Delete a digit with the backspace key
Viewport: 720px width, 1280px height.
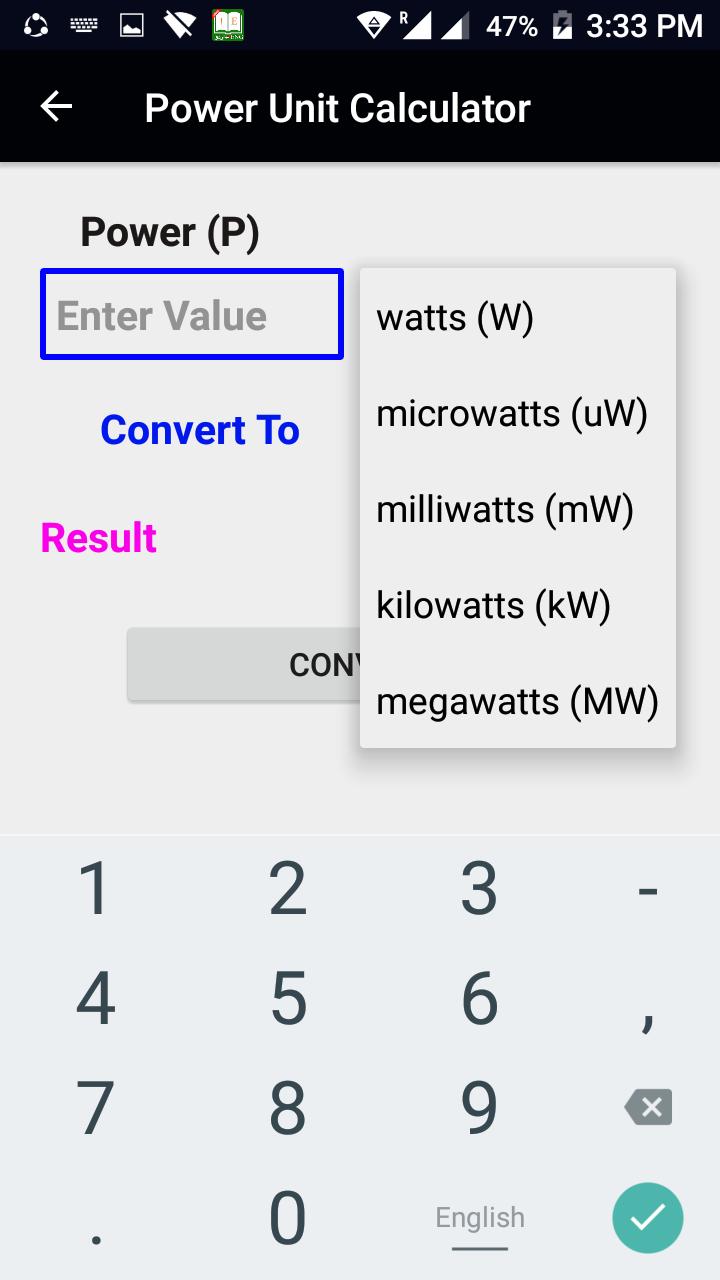pos(648,1107)
